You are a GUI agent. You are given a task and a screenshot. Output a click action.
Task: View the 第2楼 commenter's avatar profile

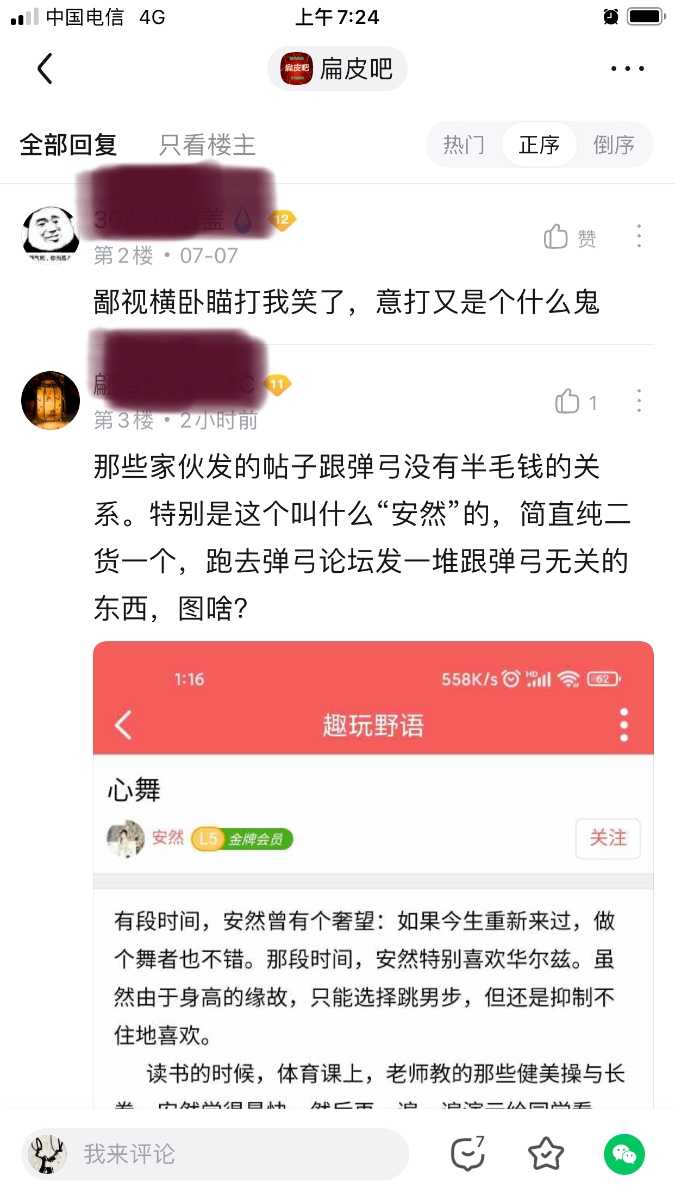tap(50, 235)
